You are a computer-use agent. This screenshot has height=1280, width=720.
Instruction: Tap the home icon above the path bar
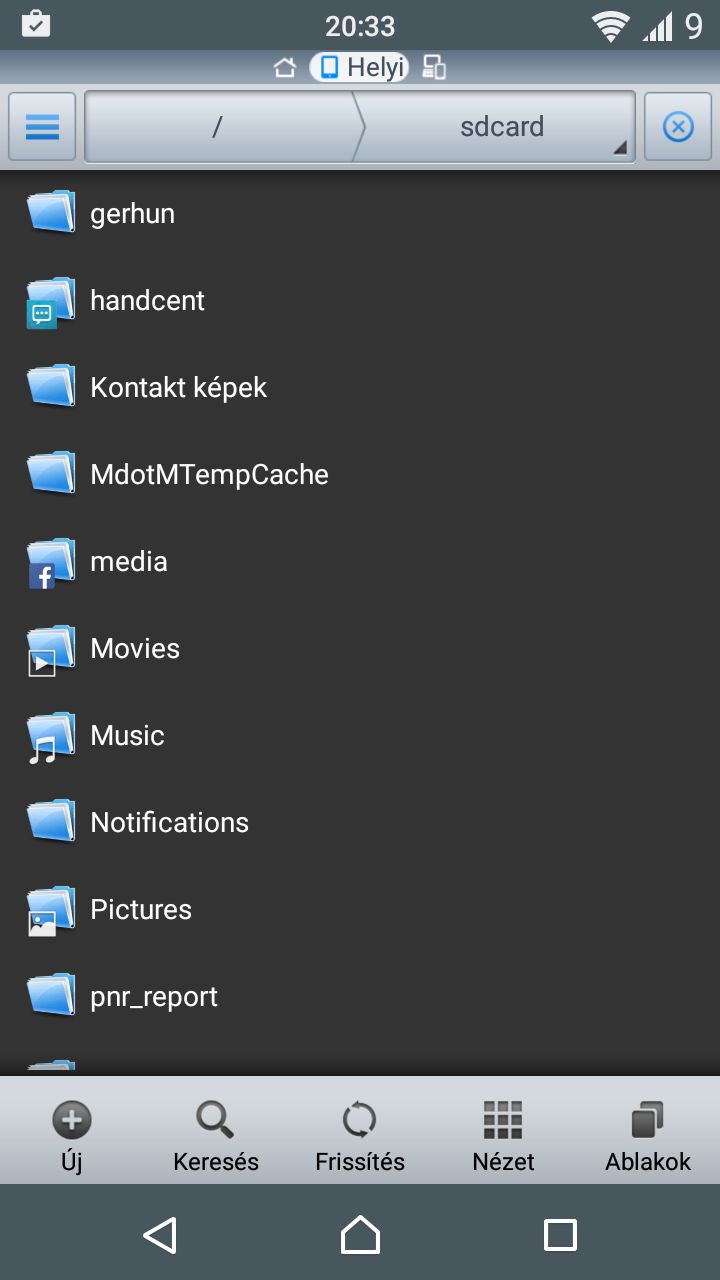coord(285,67)
